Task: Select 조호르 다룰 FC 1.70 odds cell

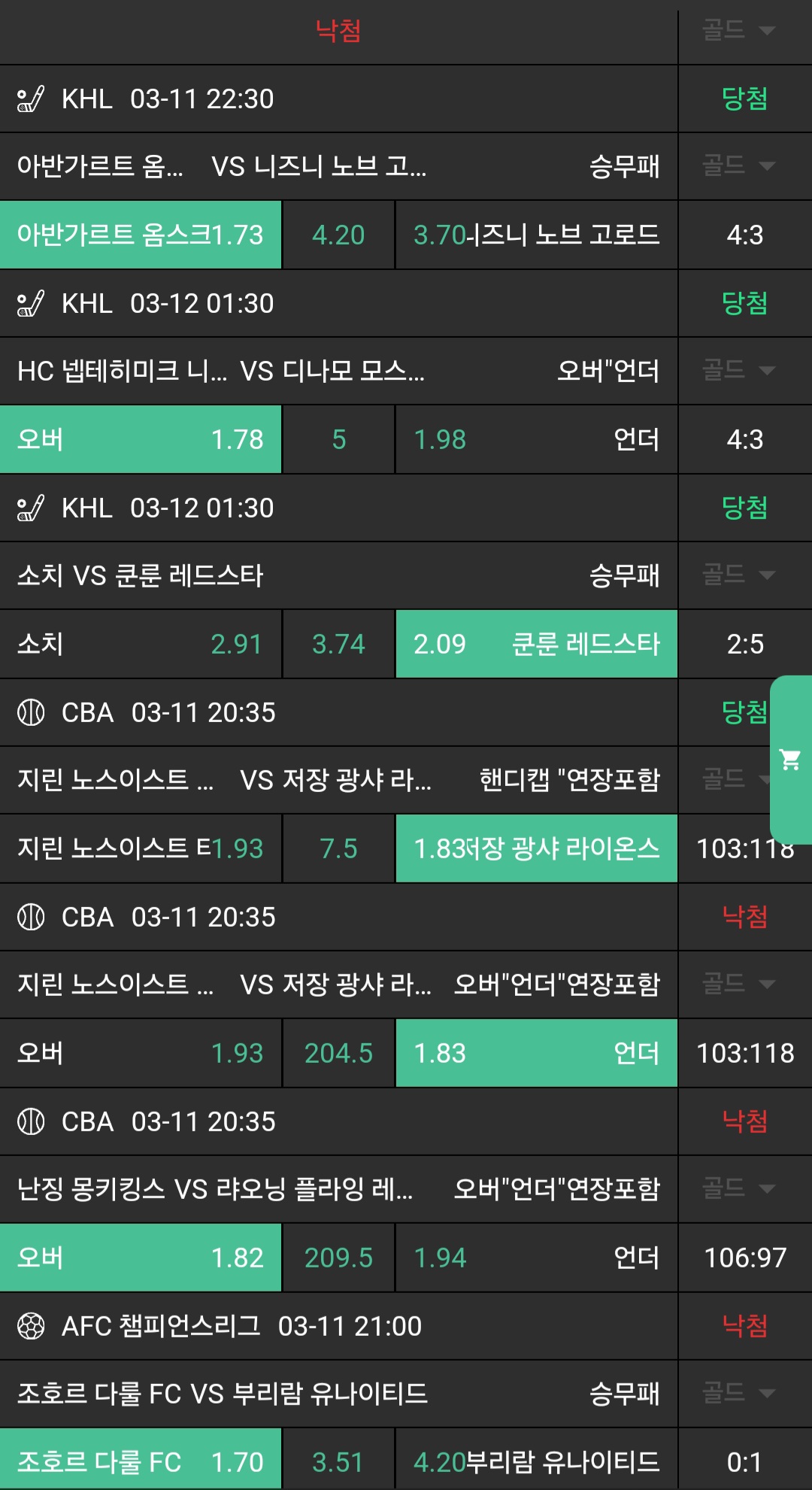Action: coord(141,1462)
